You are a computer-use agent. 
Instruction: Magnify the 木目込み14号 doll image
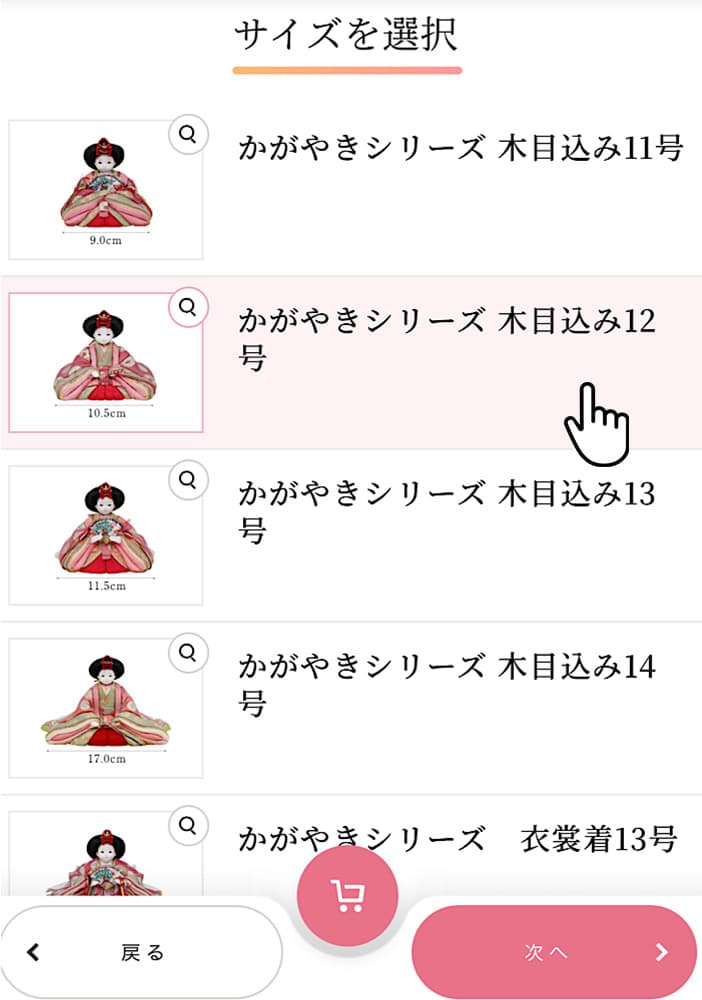click(188, 653)
